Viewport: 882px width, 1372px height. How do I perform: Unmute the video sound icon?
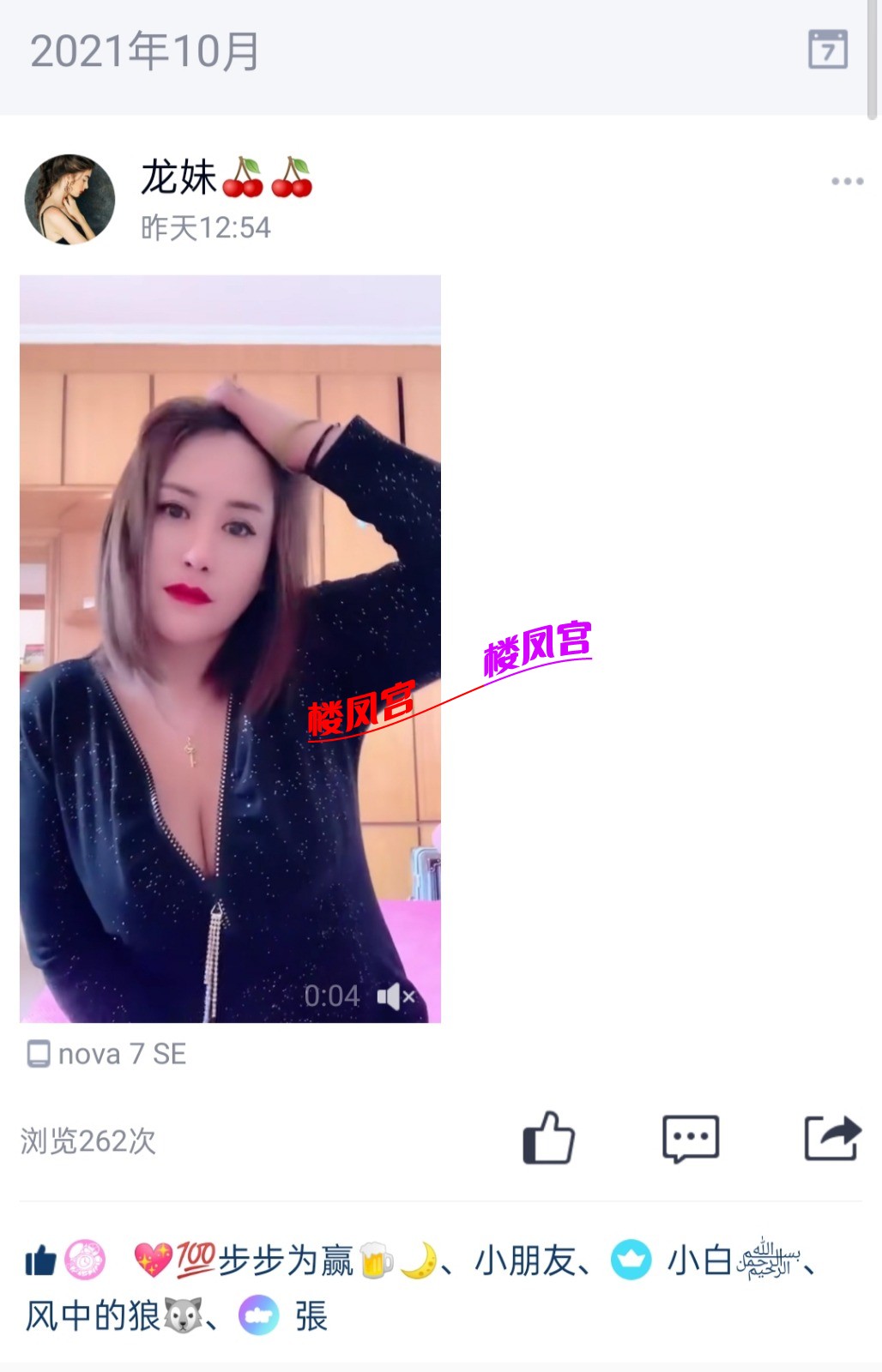pyautogui.click(x=396, y=996)
